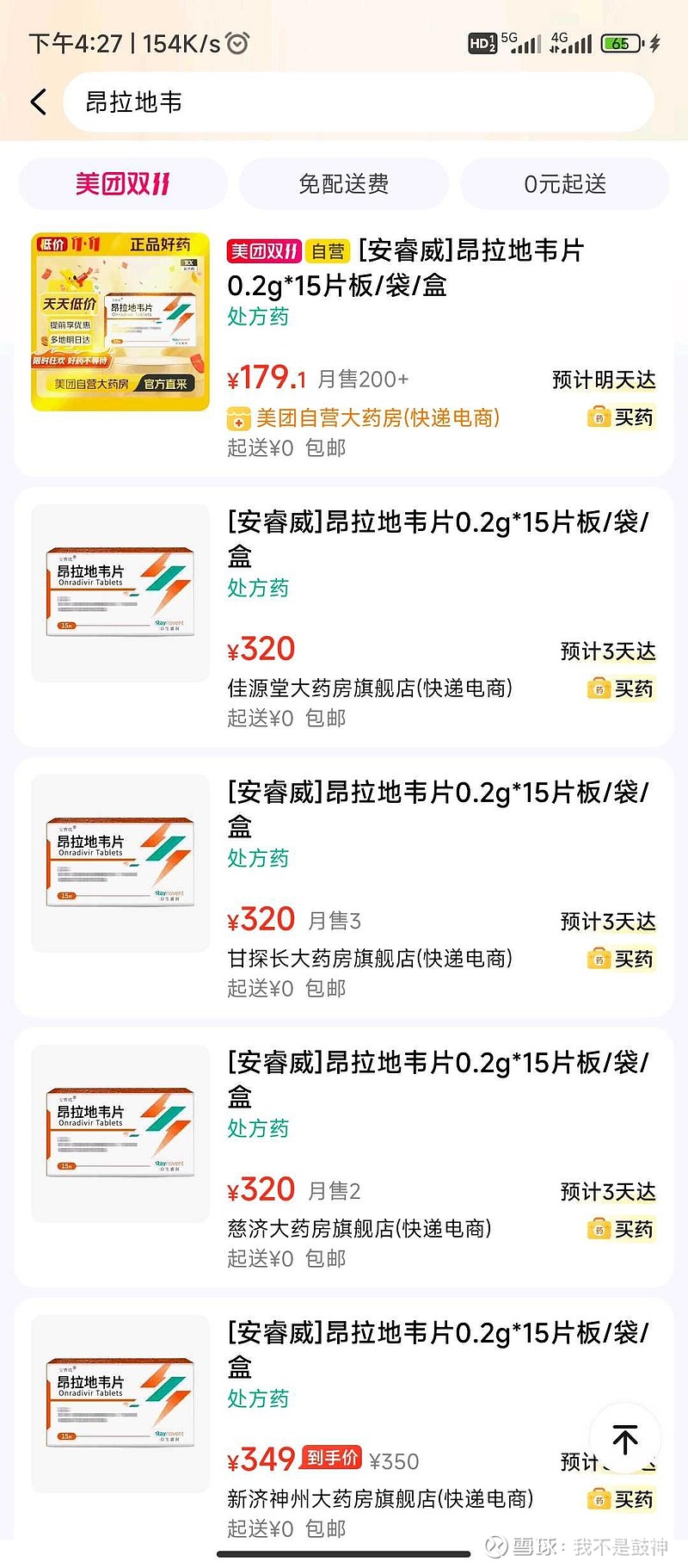Open 佳源堂大药房旗舰店 store page
688x1568 pixels.
coord(370,688)
